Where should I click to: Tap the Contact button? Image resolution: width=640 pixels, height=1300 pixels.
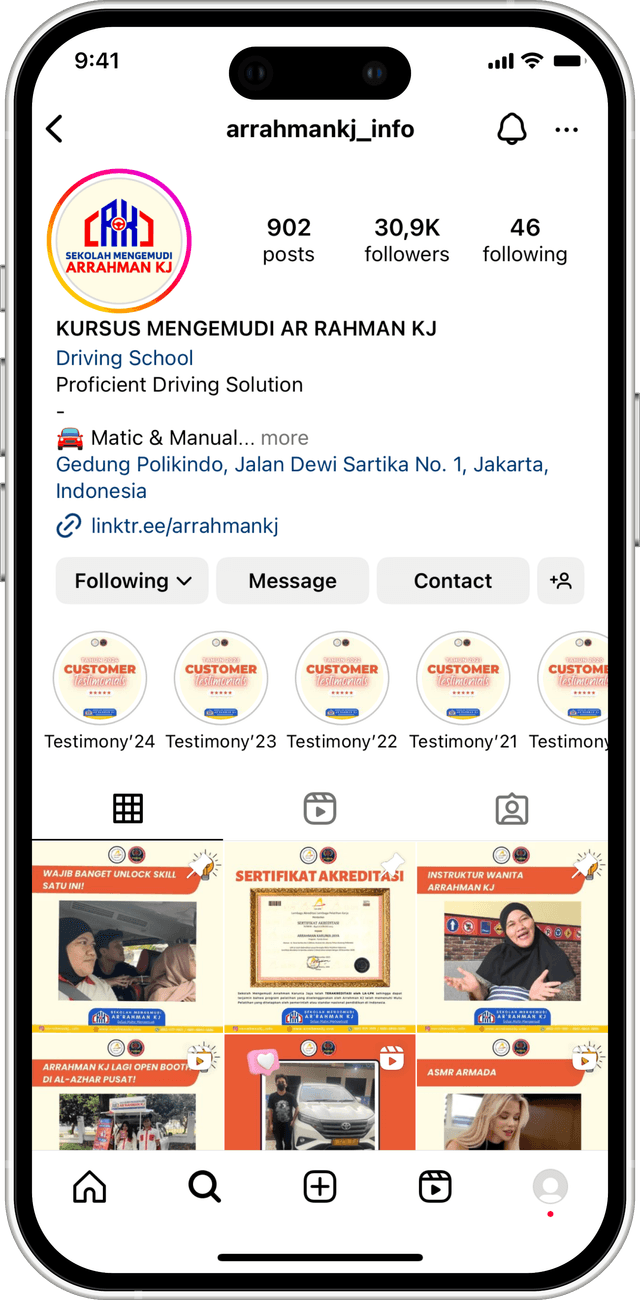click(452, 581)
